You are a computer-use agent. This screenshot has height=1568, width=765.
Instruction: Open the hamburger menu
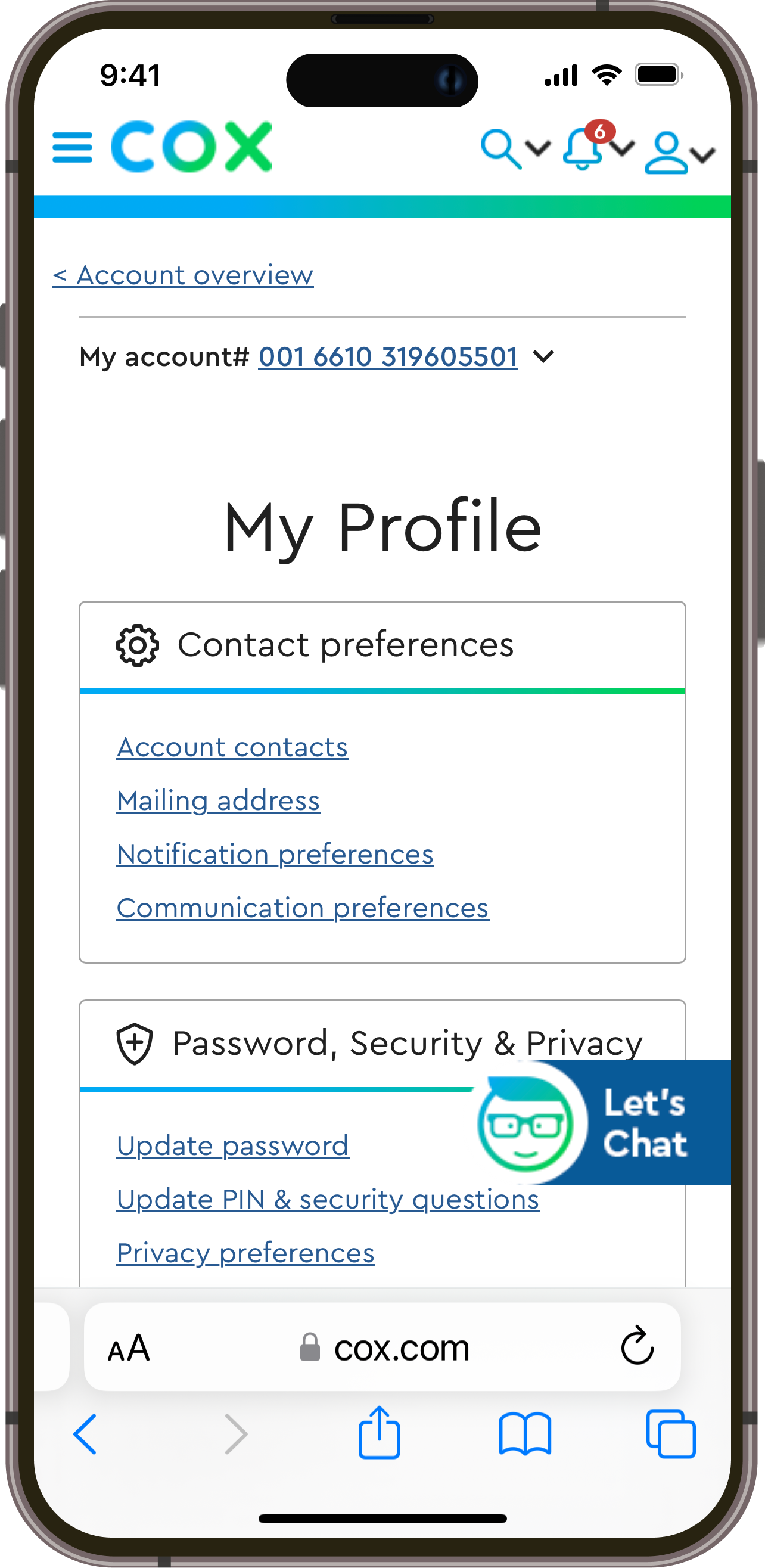point(73,148)
